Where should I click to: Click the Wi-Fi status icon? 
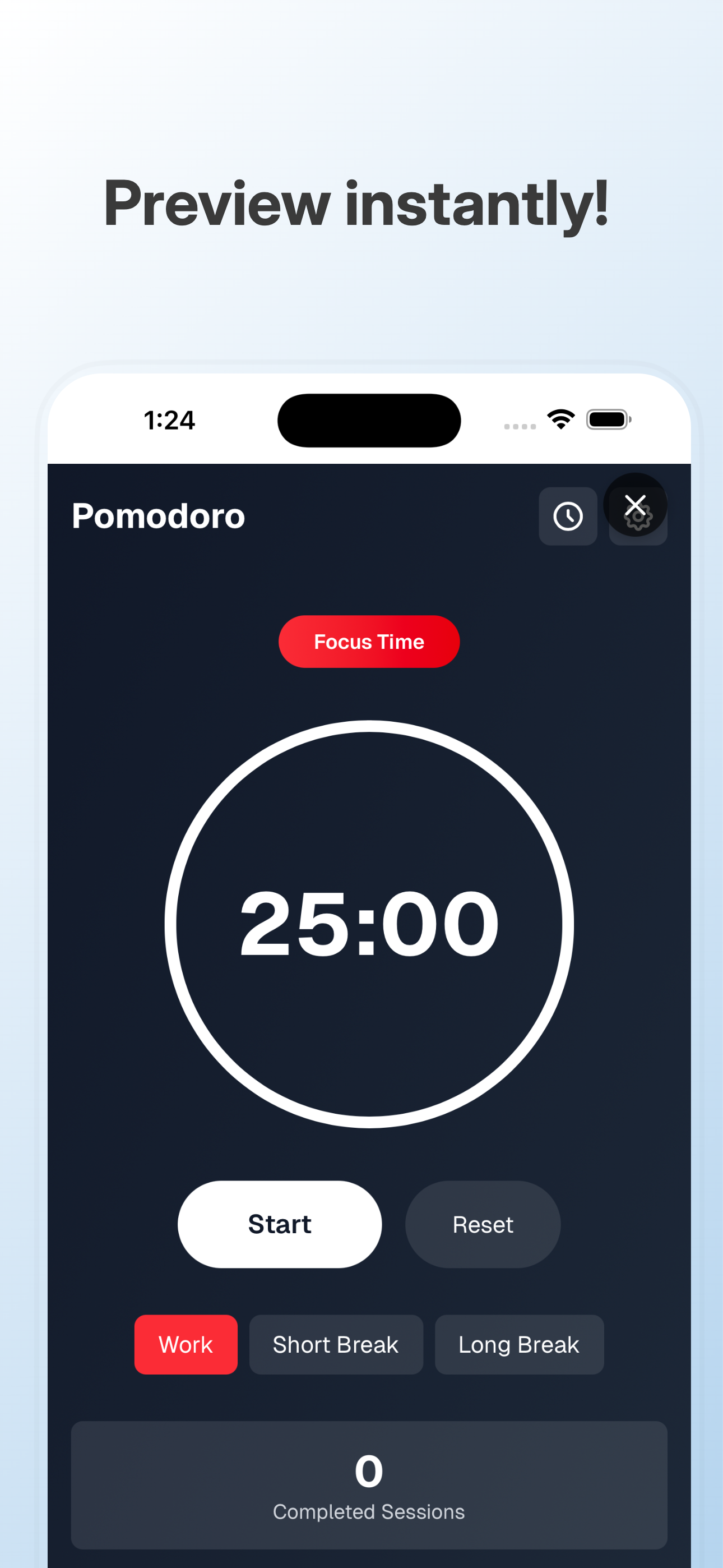pos(560,419)
